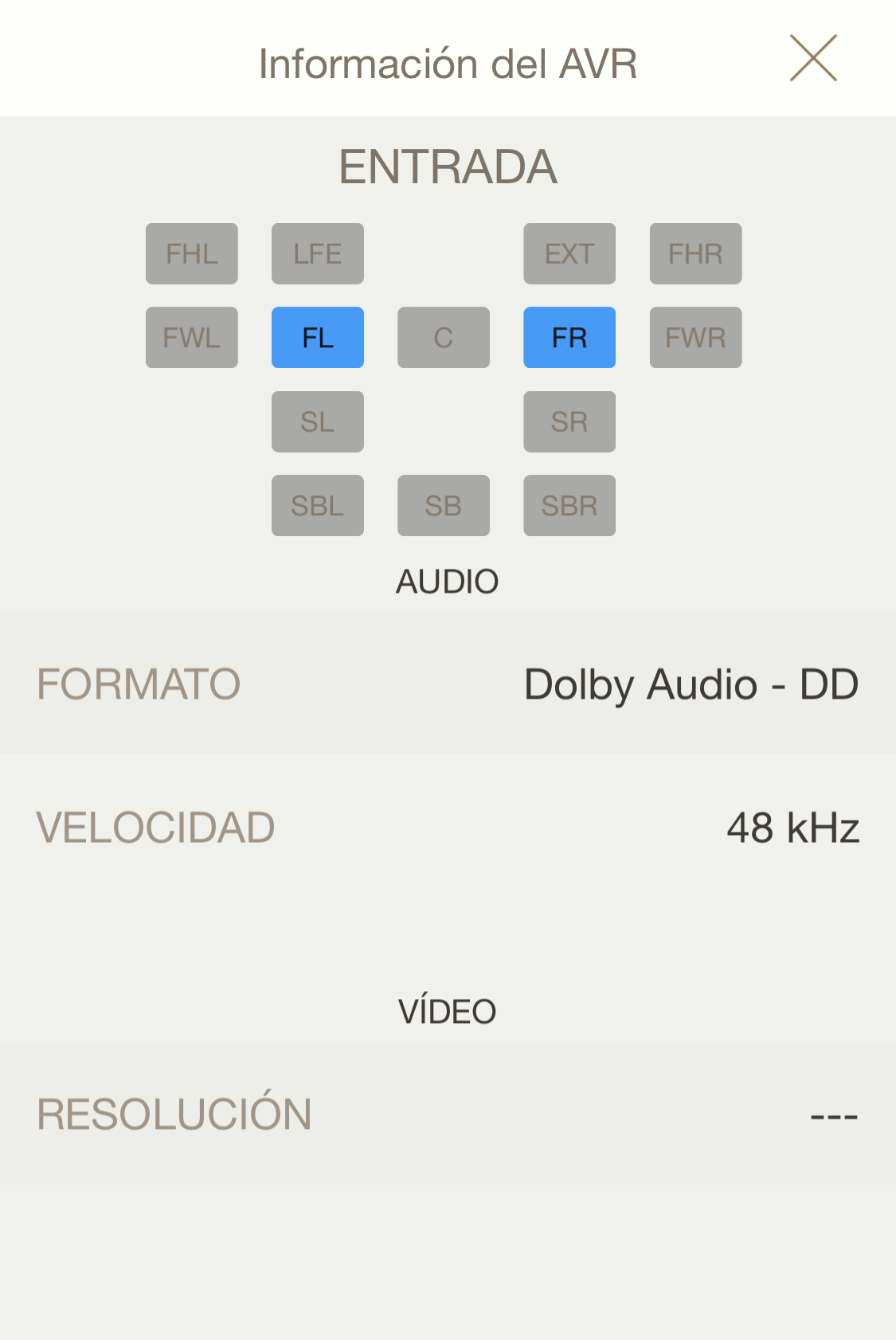Close the Información del AVR panel
Viewport: 896px width, 1340px height.
813,58
